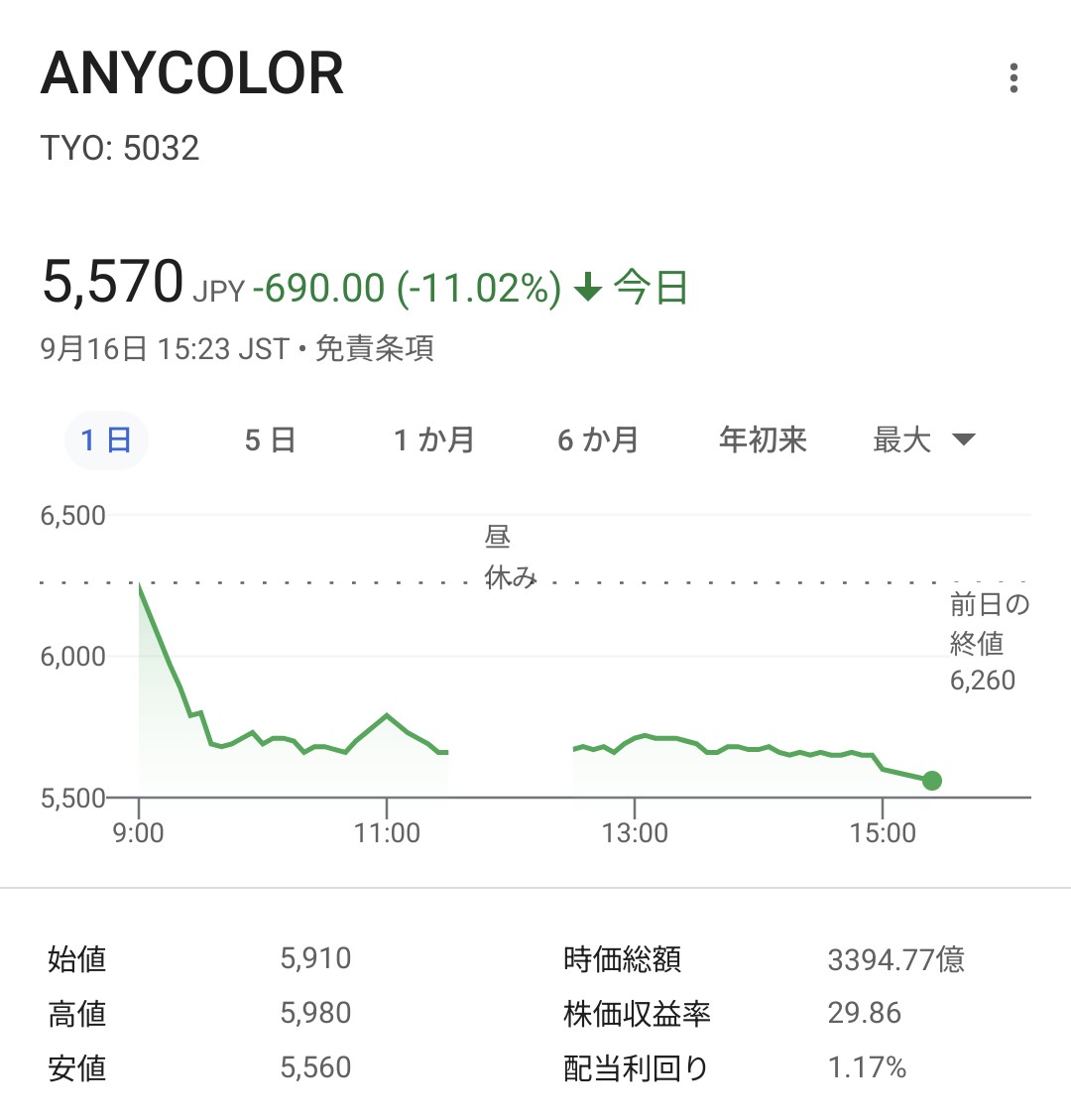1071x1120 pixels.
Task: Expand the 最大 range dropdown
Action: [923, 440]
